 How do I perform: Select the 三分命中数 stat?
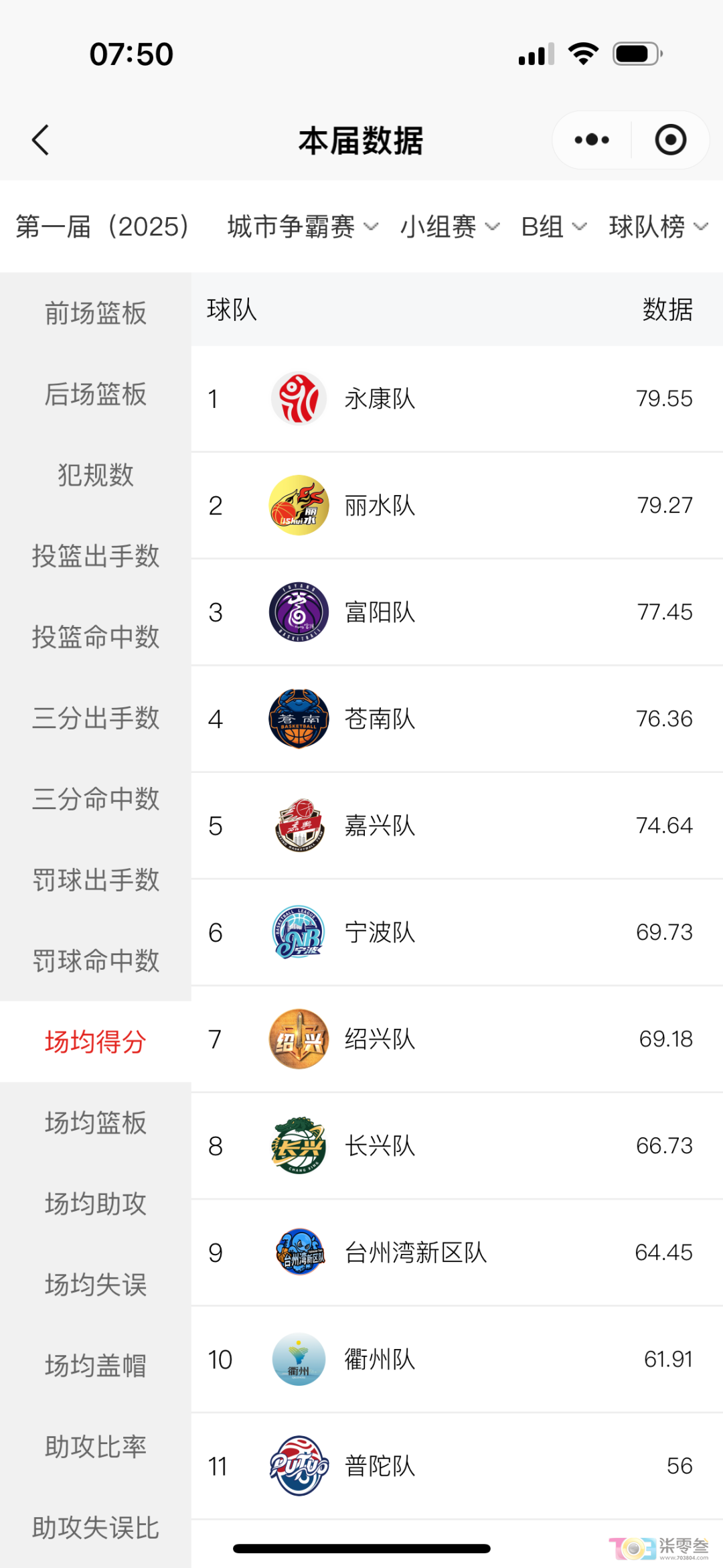coord(96,798)
